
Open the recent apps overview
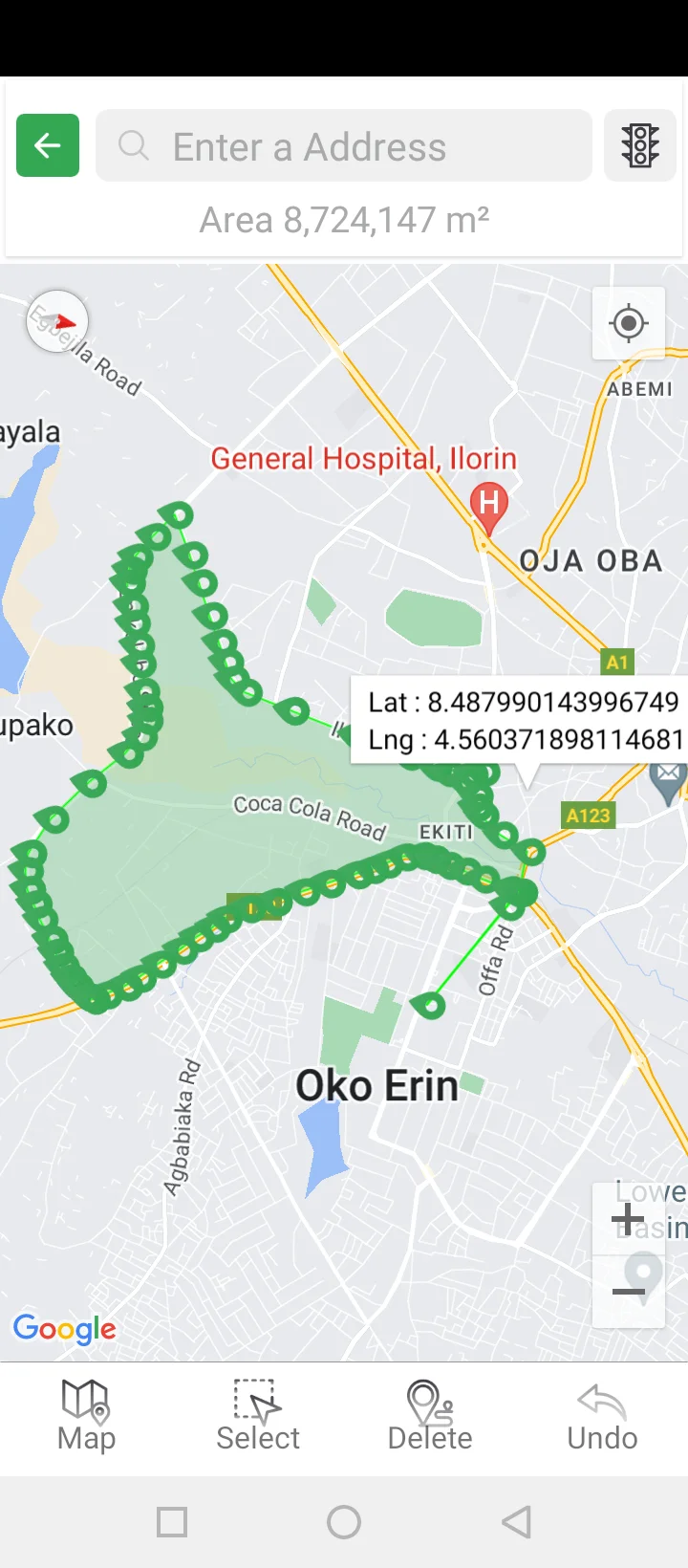[172, 1521]
